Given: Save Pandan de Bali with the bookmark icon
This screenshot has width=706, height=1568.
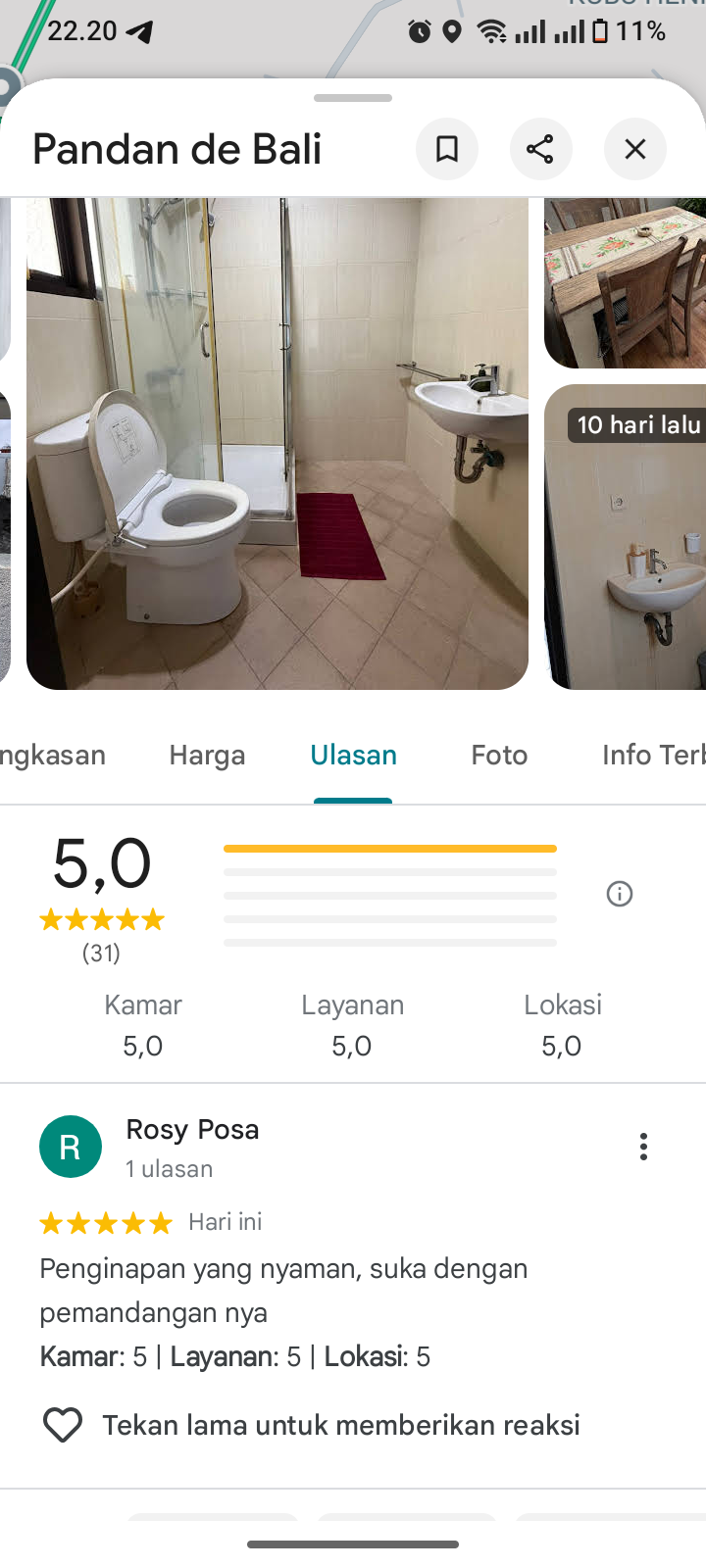Looking at the screenshot, I should click(x=447, y=149).
